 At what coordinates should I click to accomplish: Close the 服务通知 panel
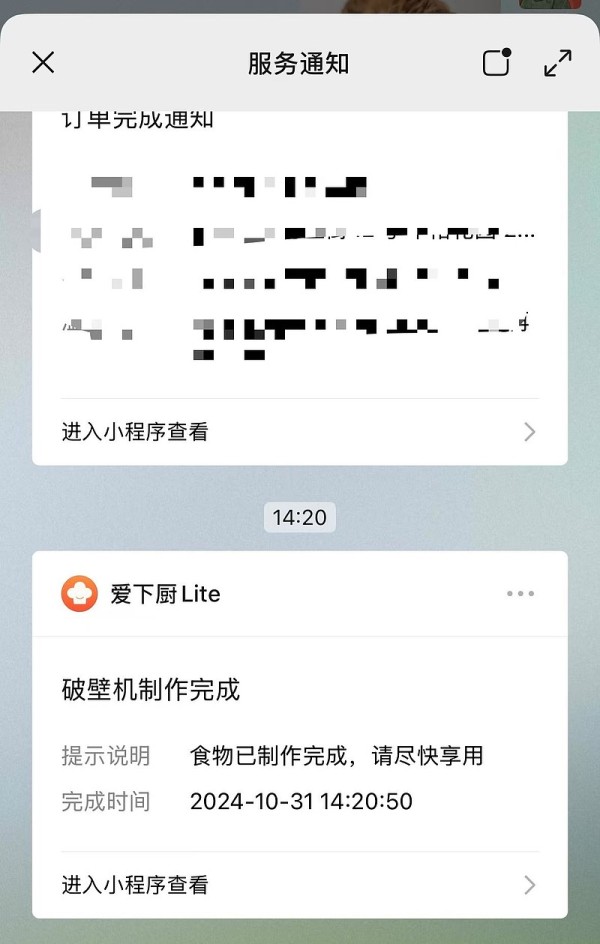pos(43,63)
